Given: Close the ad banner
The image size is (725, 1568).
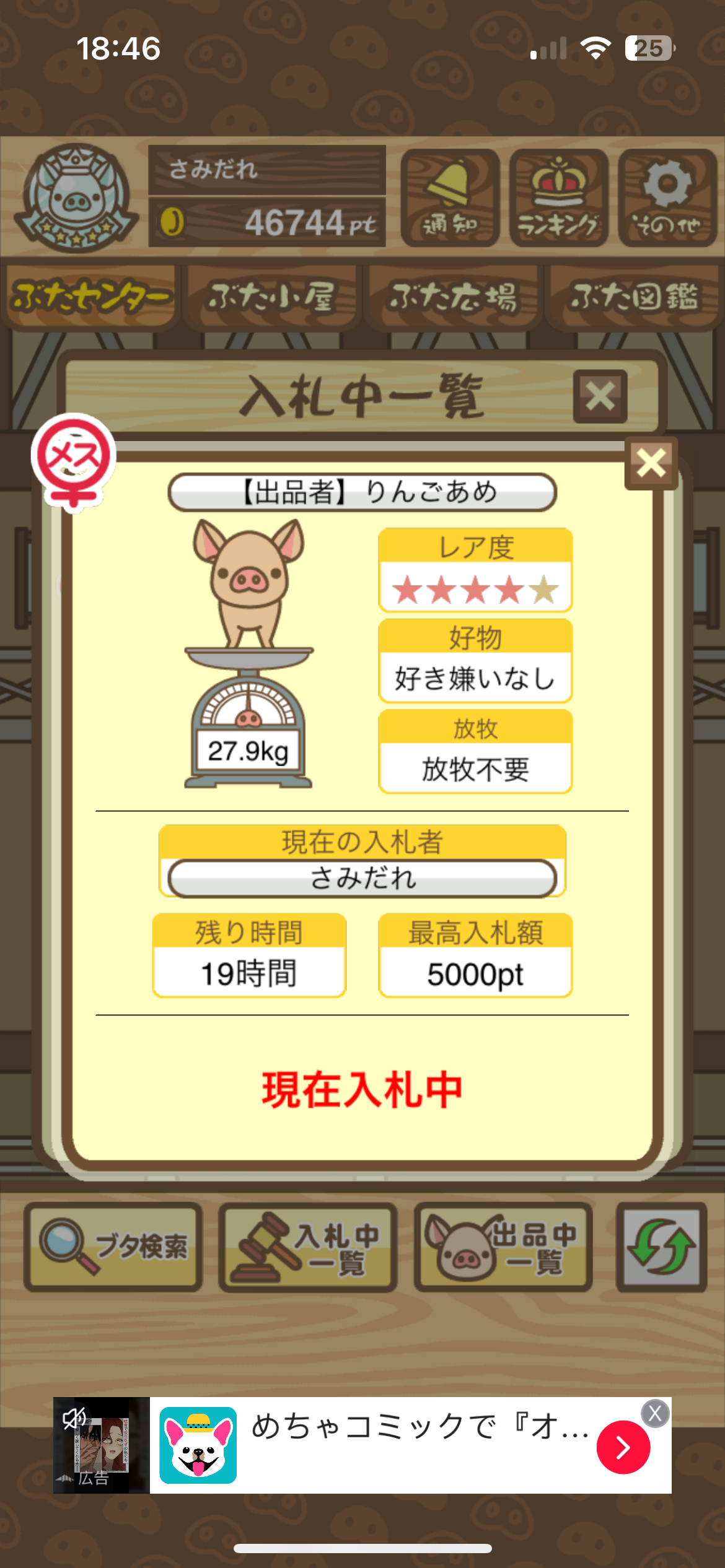Looking at the screenshot, I should tap(655, 1414).
